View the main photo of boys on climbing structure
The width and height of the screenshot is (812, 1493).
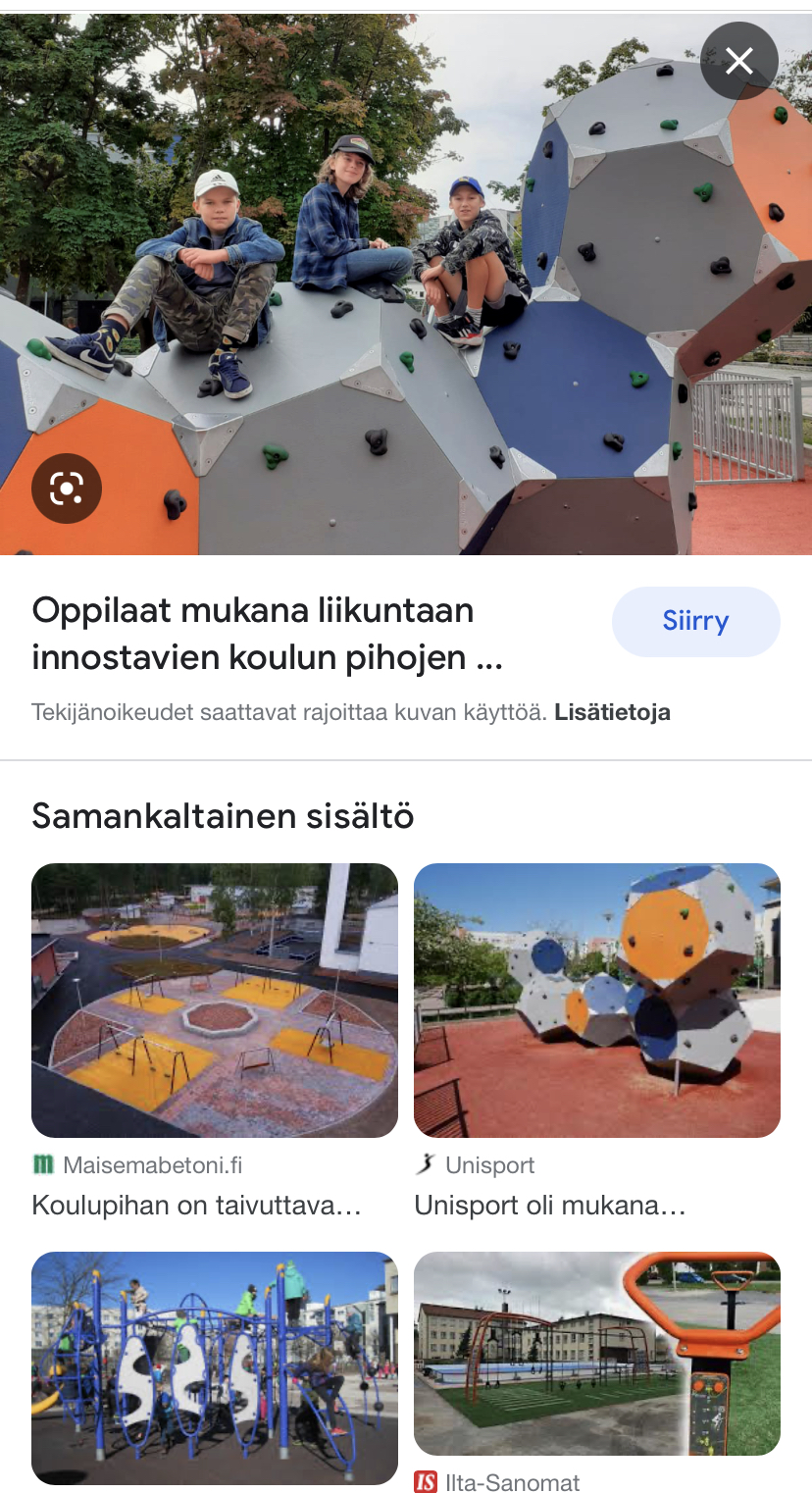406,284
